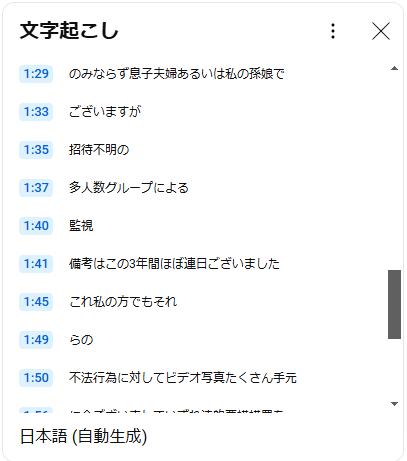Close the 文字起こし panel
The height and width of the screenshot is (461, 407).
[x=381, y=31]
